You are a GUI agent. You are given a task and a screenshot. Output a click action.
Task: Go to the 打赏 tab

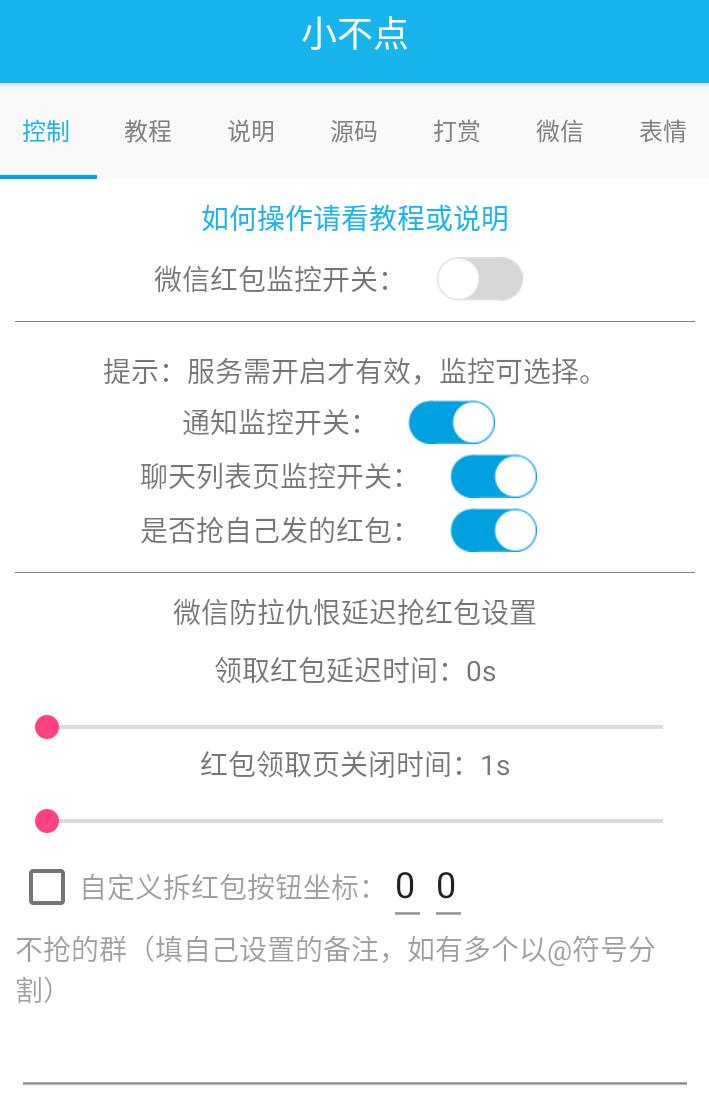(x=457, y=131)
